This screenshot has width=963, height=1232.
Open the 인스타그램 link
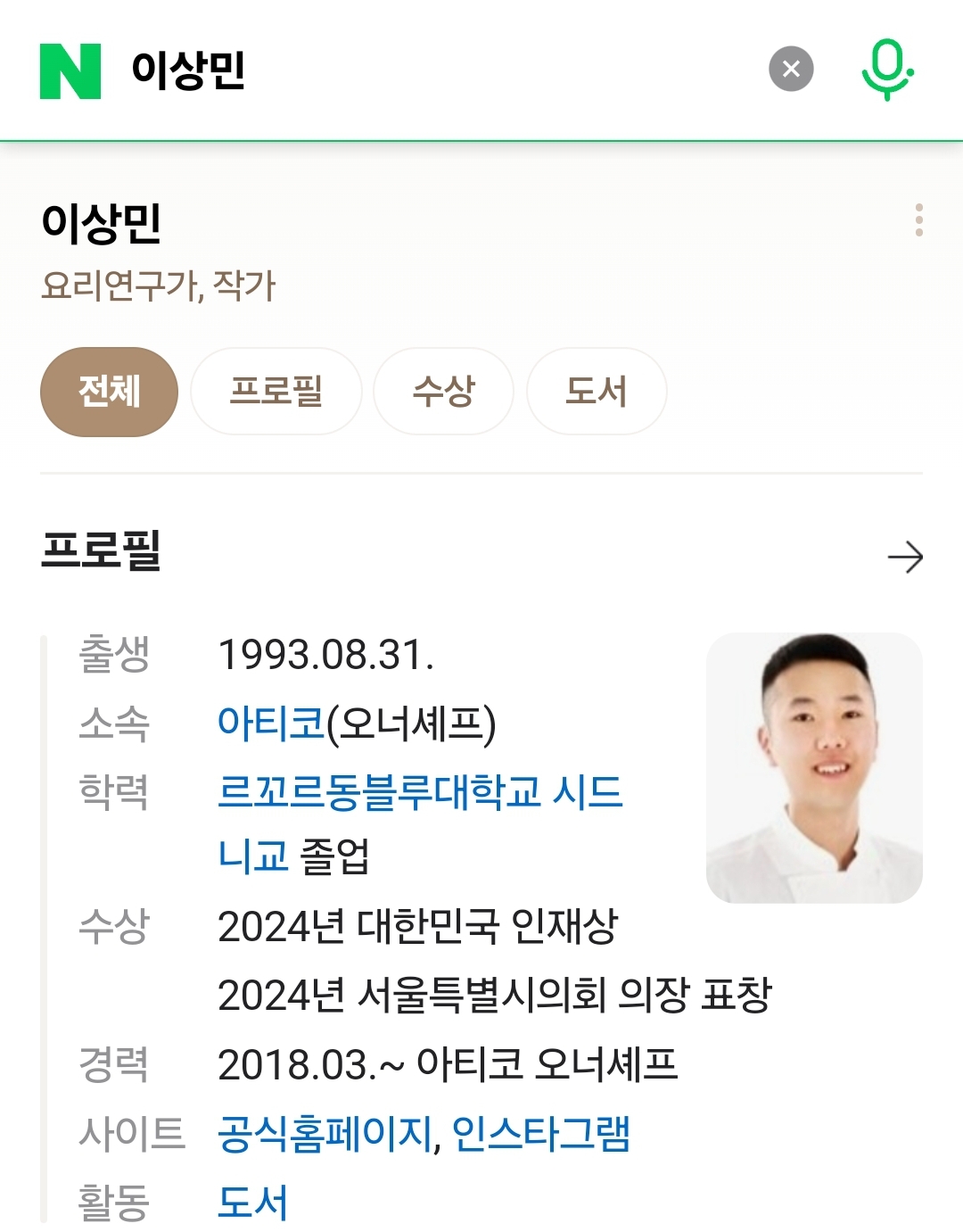pos(540,1134)
